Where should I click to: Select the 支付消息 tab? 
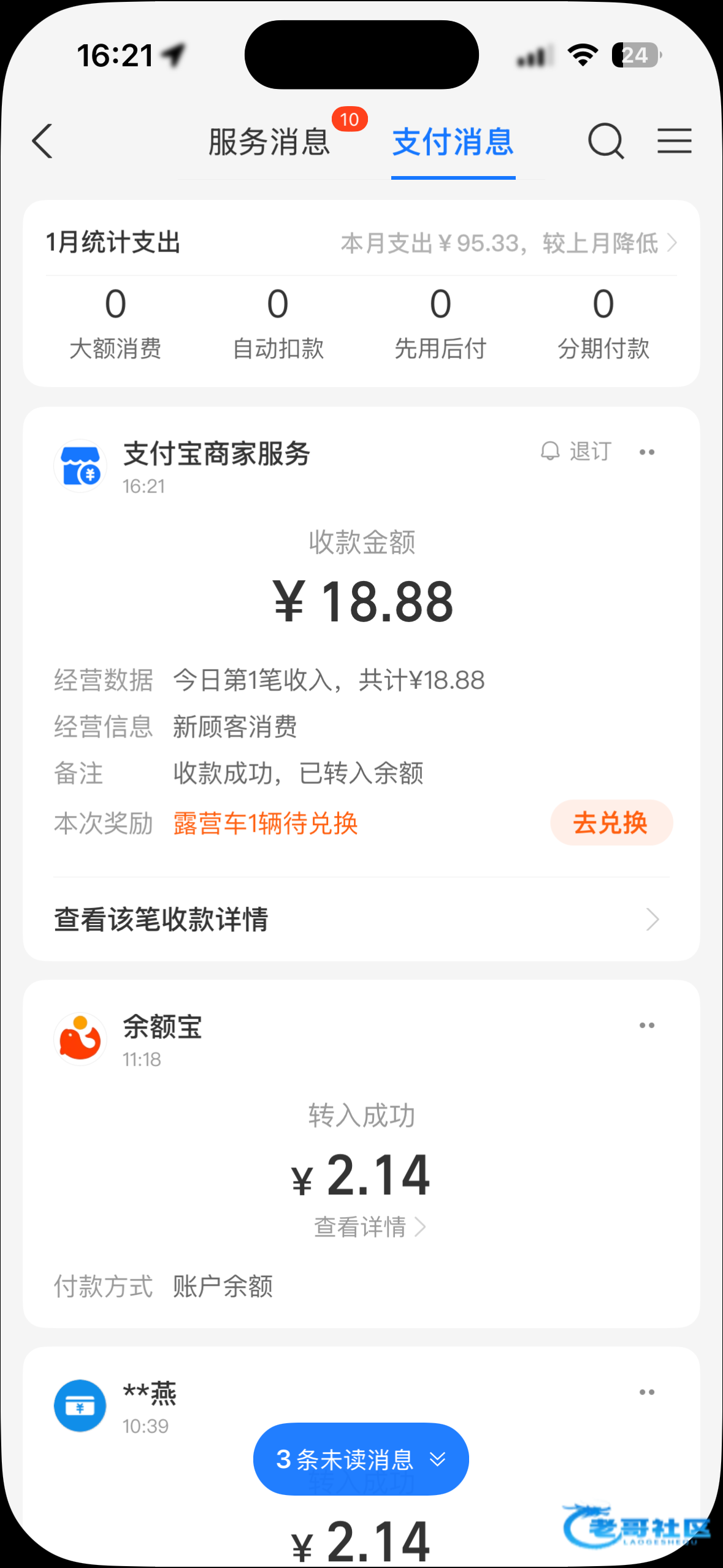tap(453, 142)
